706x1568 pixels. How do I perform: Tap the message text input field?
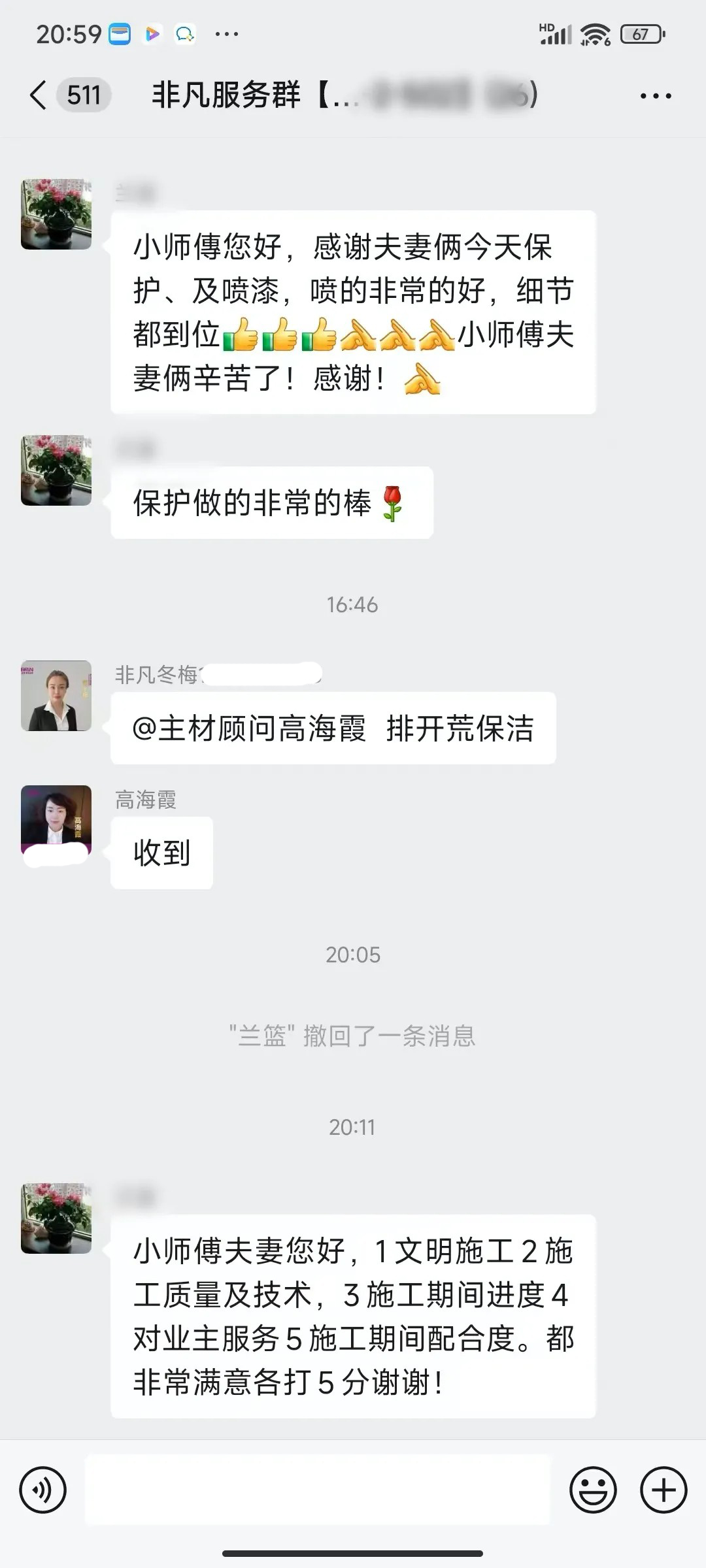pos(318,1490)
